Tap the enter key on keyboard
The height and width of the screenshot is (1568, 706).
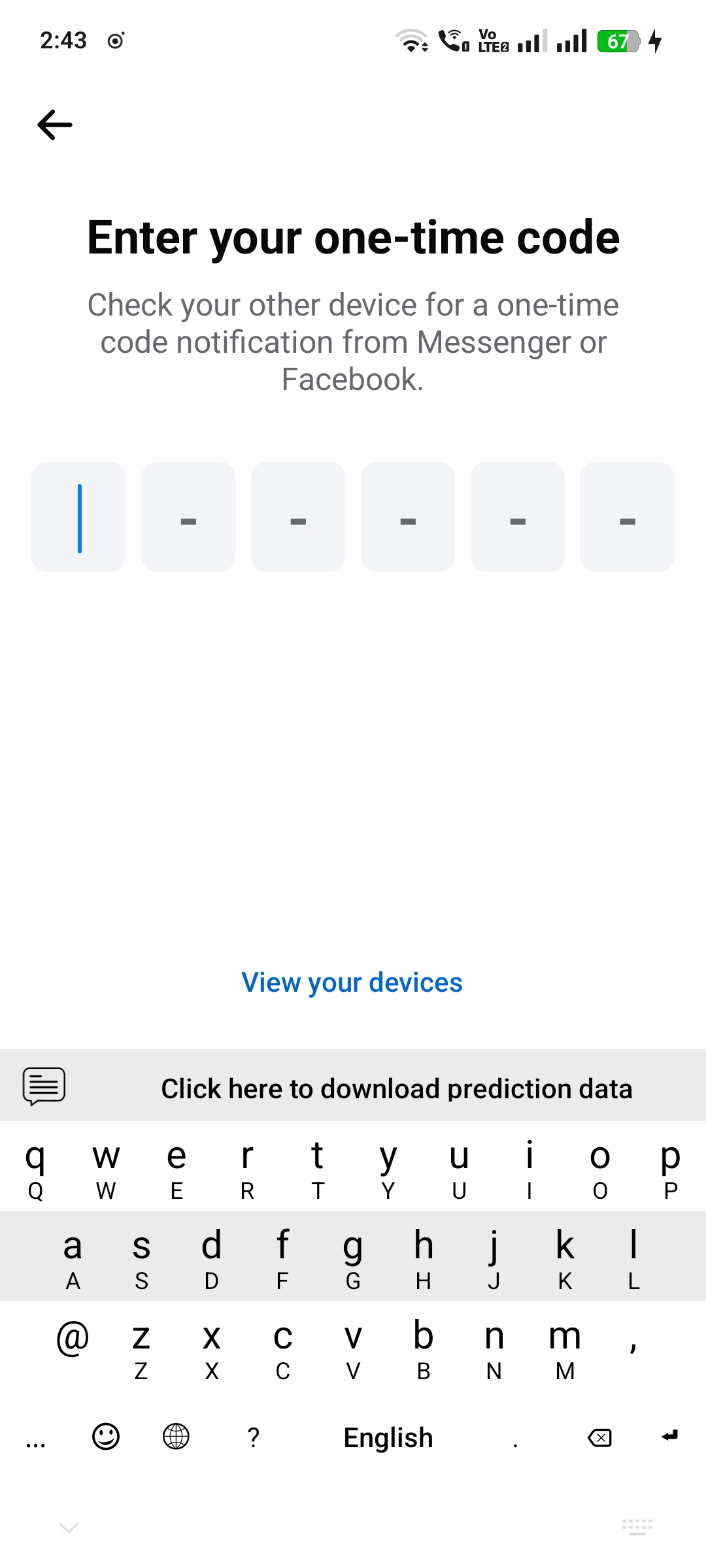point(670,1436)
